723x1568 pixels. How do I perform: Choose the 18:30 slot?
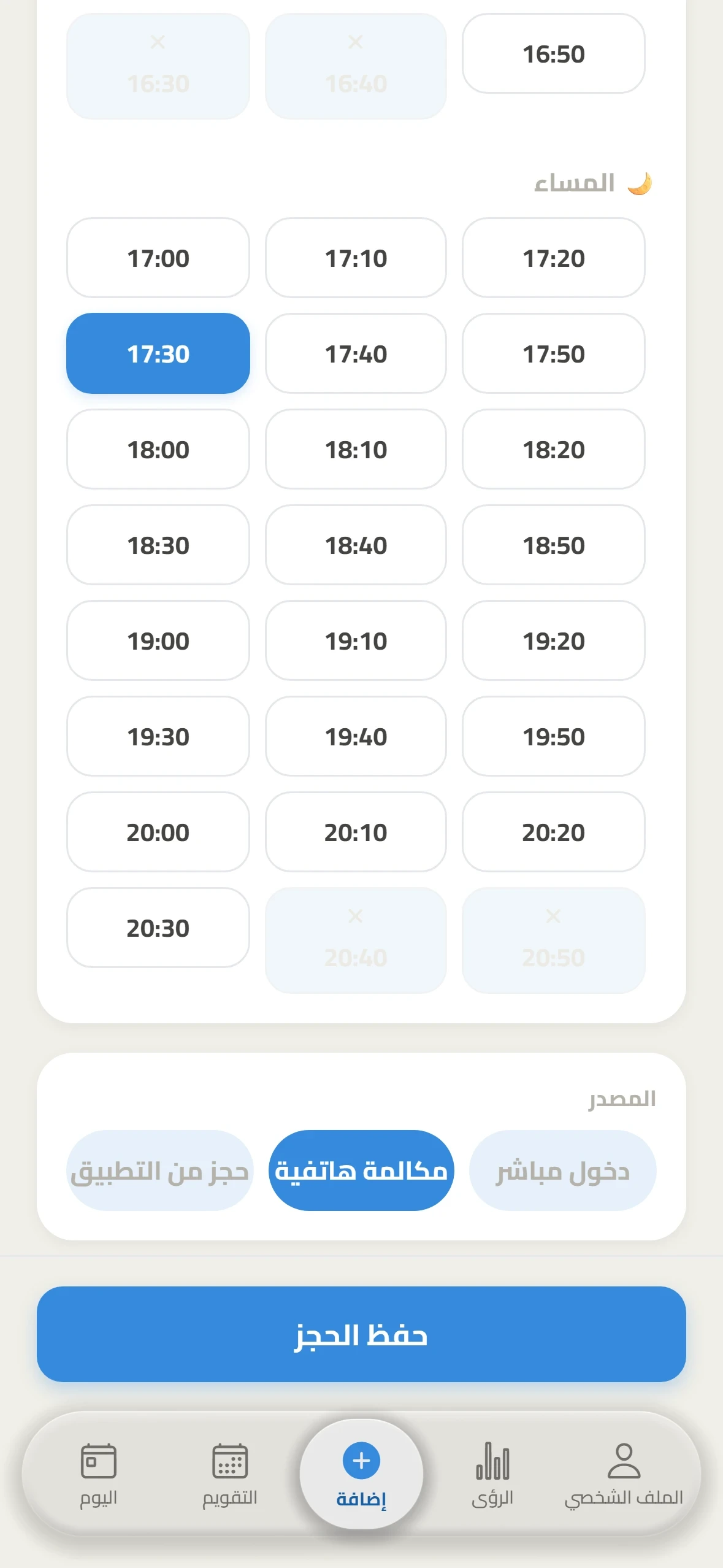(x=158, y=545)
